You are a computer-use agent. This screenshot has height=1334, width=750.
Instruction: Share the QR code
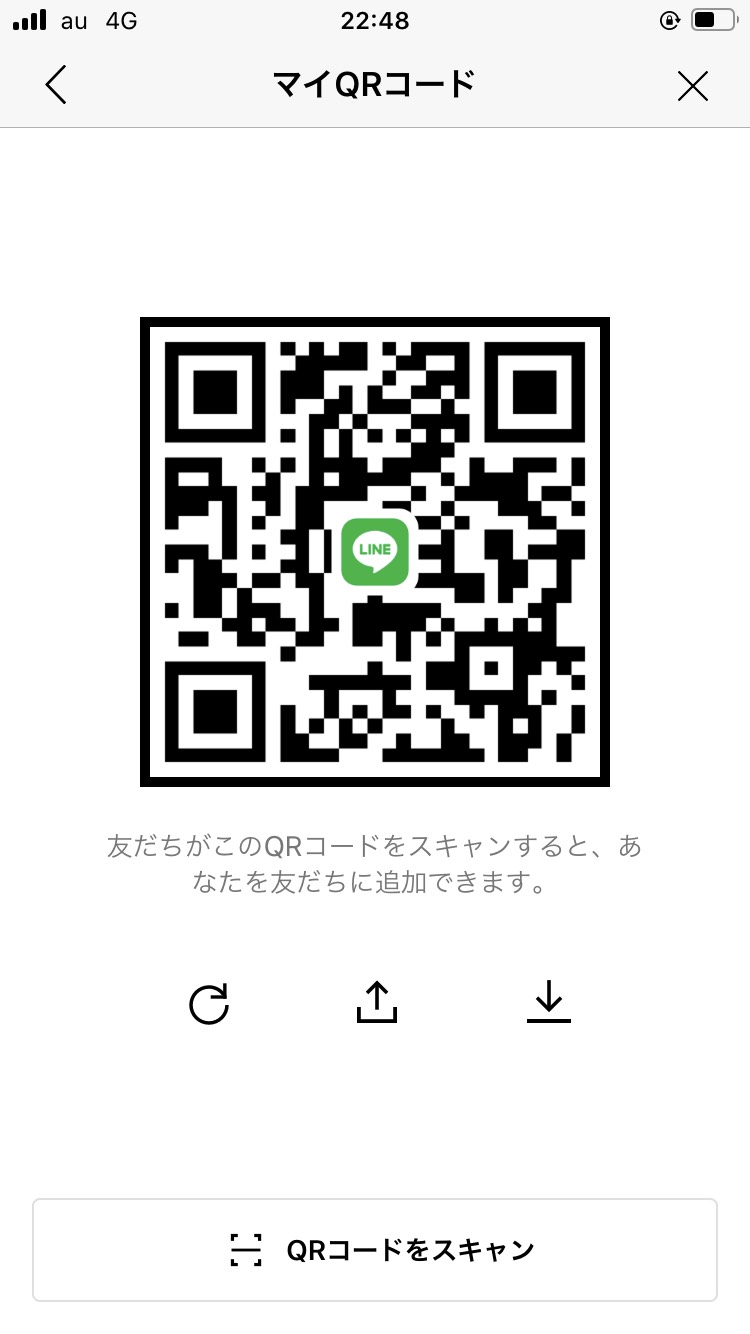(x=377, y=1002)
